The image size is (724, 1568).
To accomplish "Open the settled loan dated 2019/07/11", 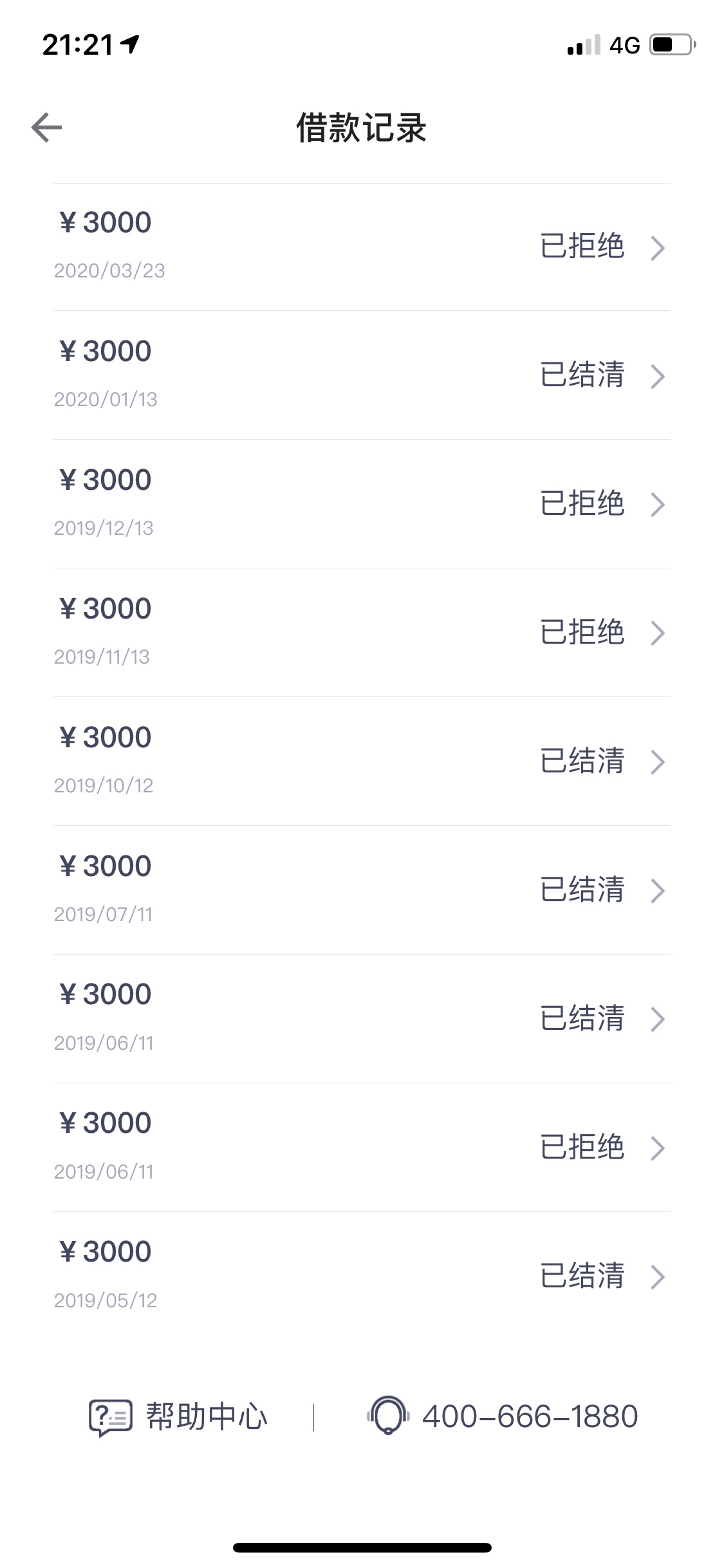I will [362, 890].
